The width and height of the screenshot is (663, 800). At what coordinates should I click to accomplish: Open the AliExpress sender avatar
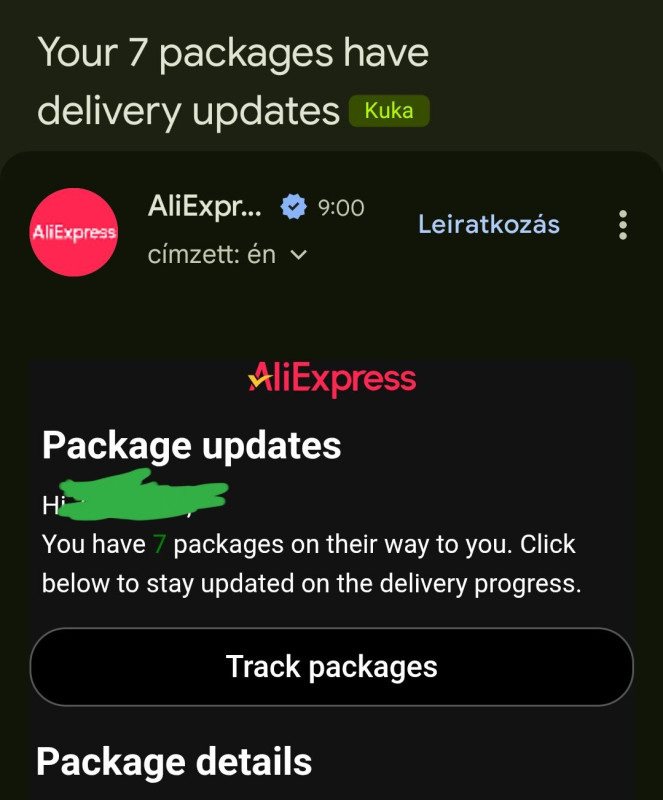[74, 232]
